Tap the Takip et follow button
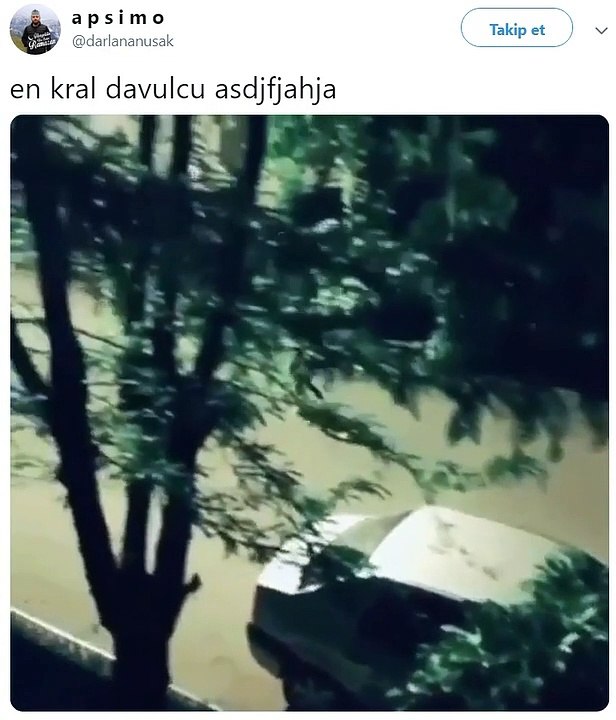The image size is (616, 720). [516, 28]
